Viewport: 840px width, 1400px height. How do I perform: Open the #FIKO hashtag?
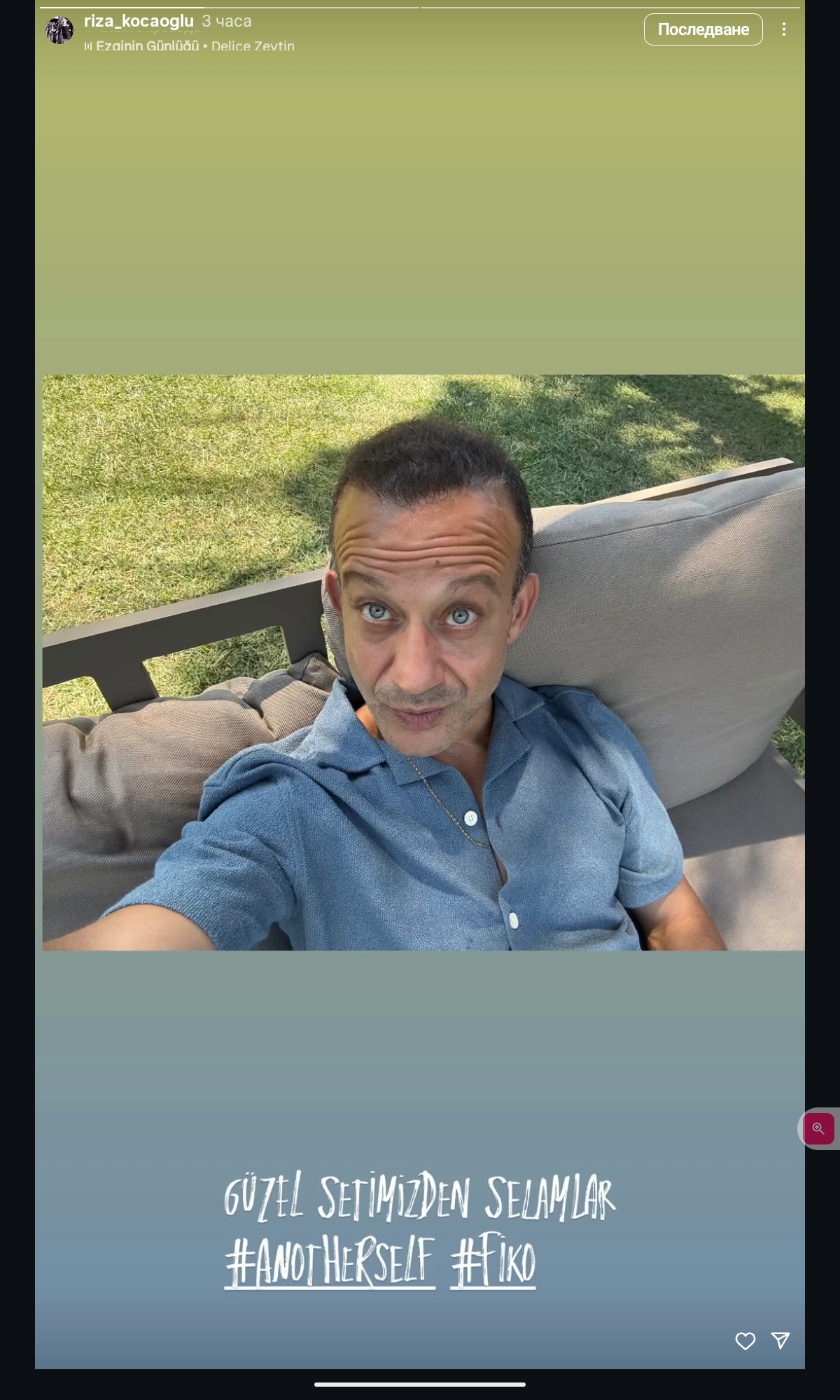493,1263
